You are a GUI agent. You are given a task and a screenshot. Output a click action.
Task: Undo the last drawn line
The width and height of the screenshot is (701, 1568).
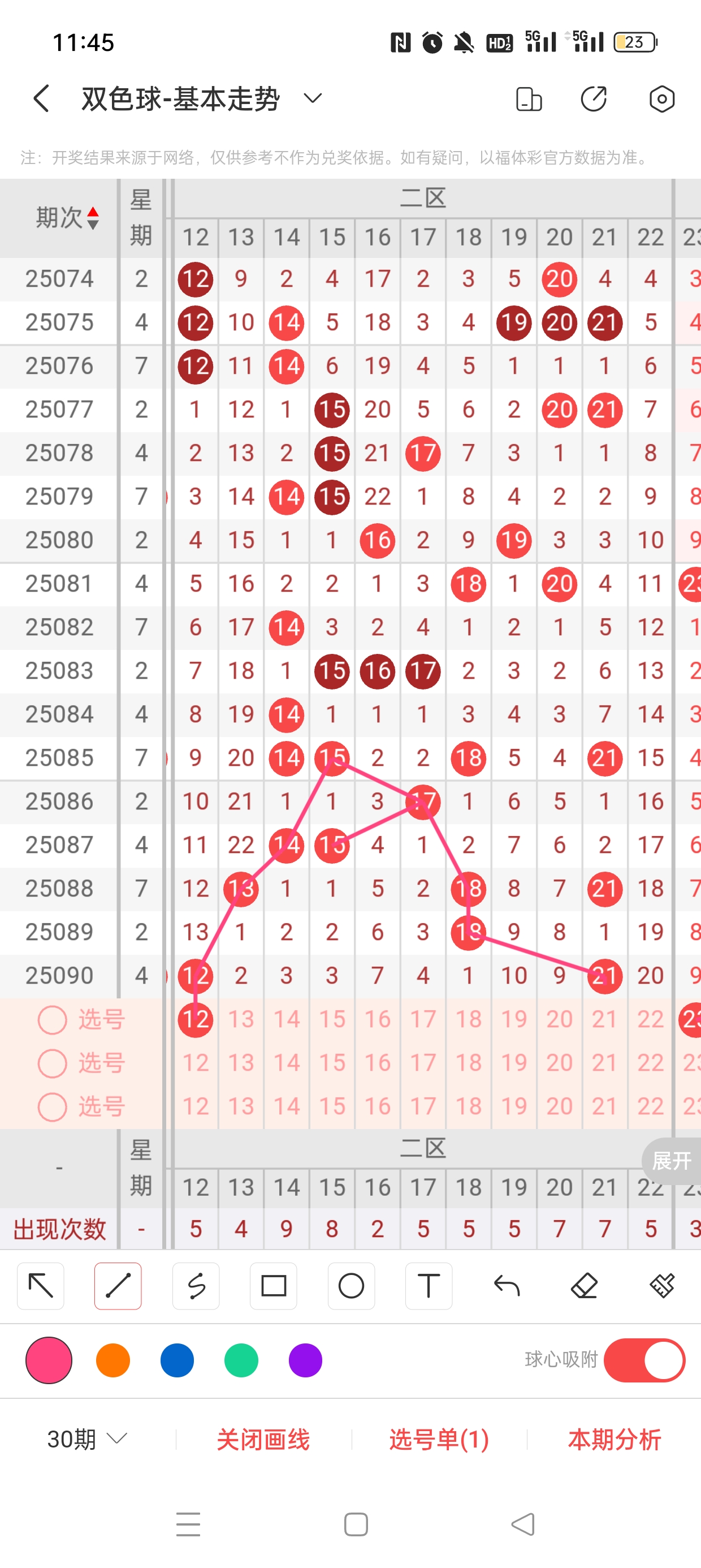tap(507, 1286)
